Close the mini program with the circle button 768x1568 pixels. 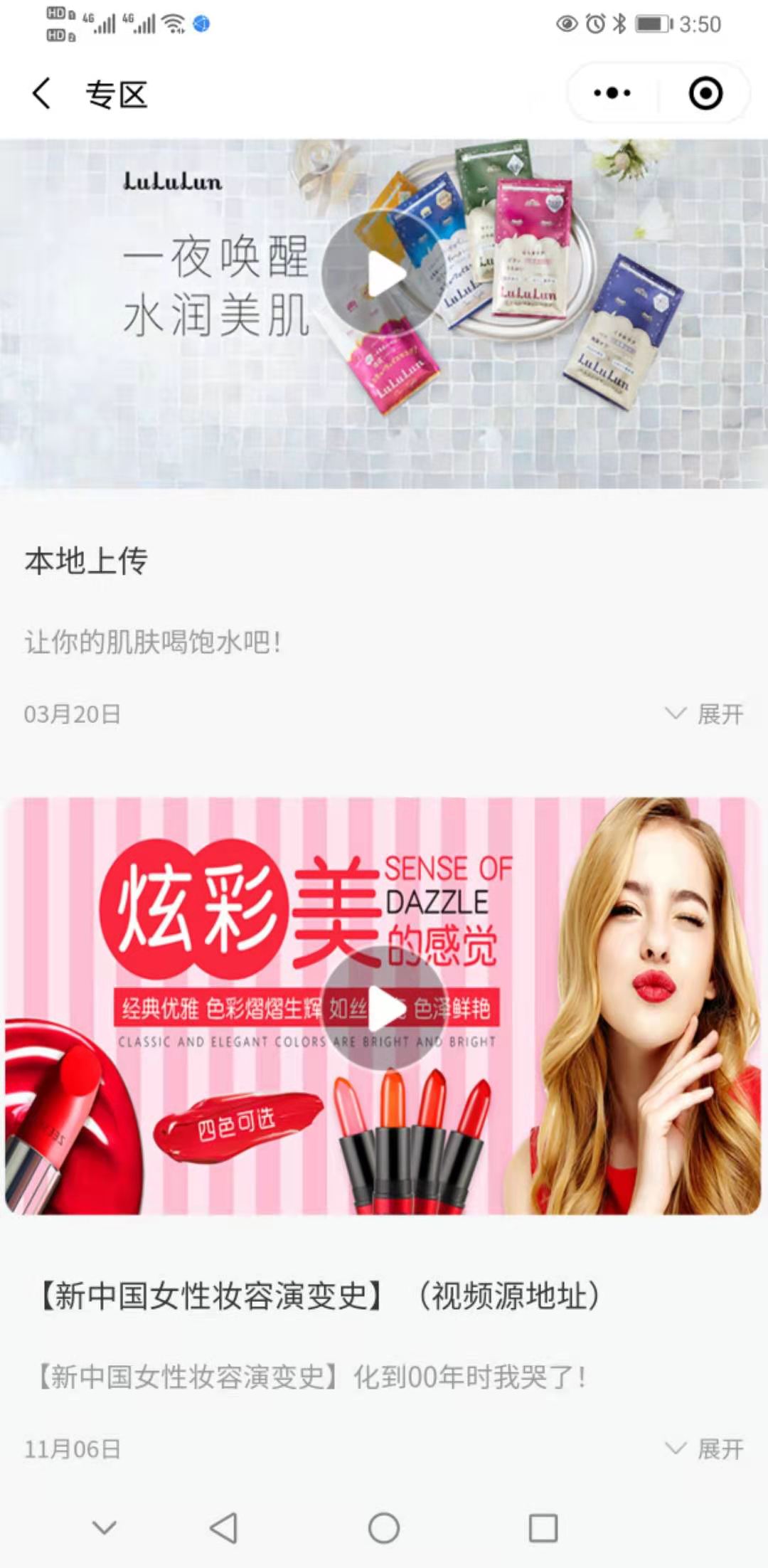point(705,93)
